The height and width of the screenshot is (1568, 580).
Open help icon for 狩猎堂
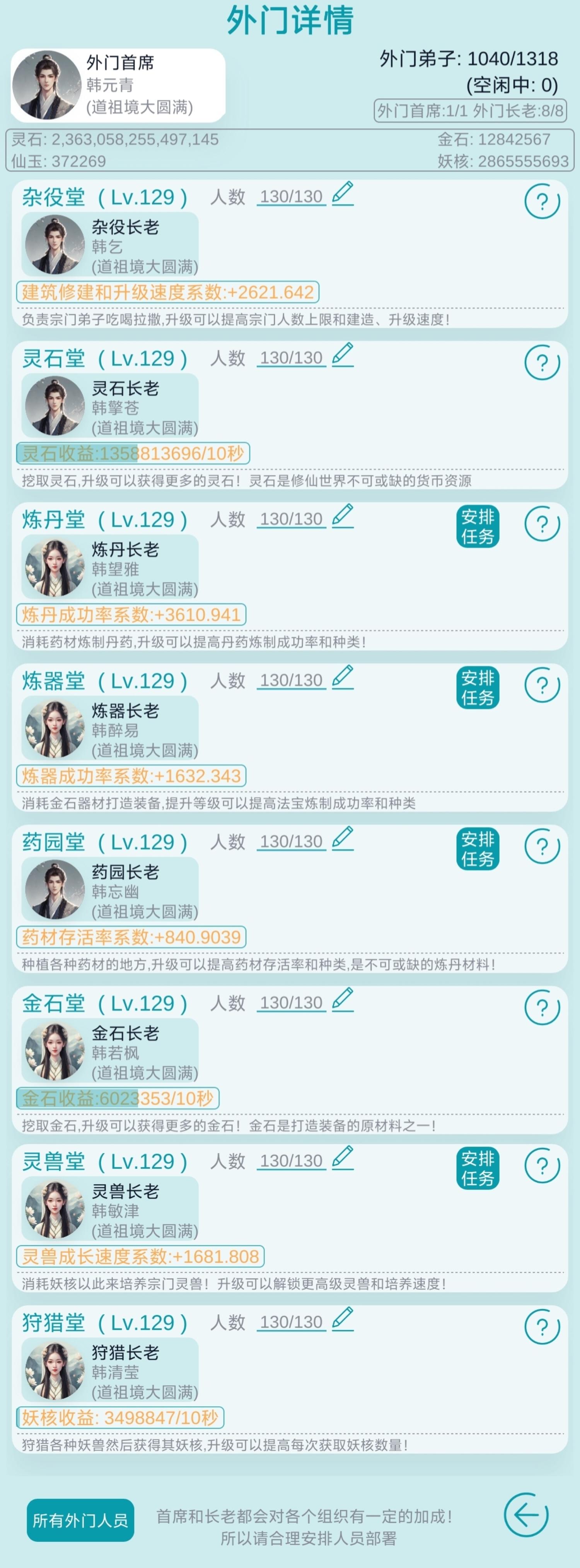coord(542,1327)
